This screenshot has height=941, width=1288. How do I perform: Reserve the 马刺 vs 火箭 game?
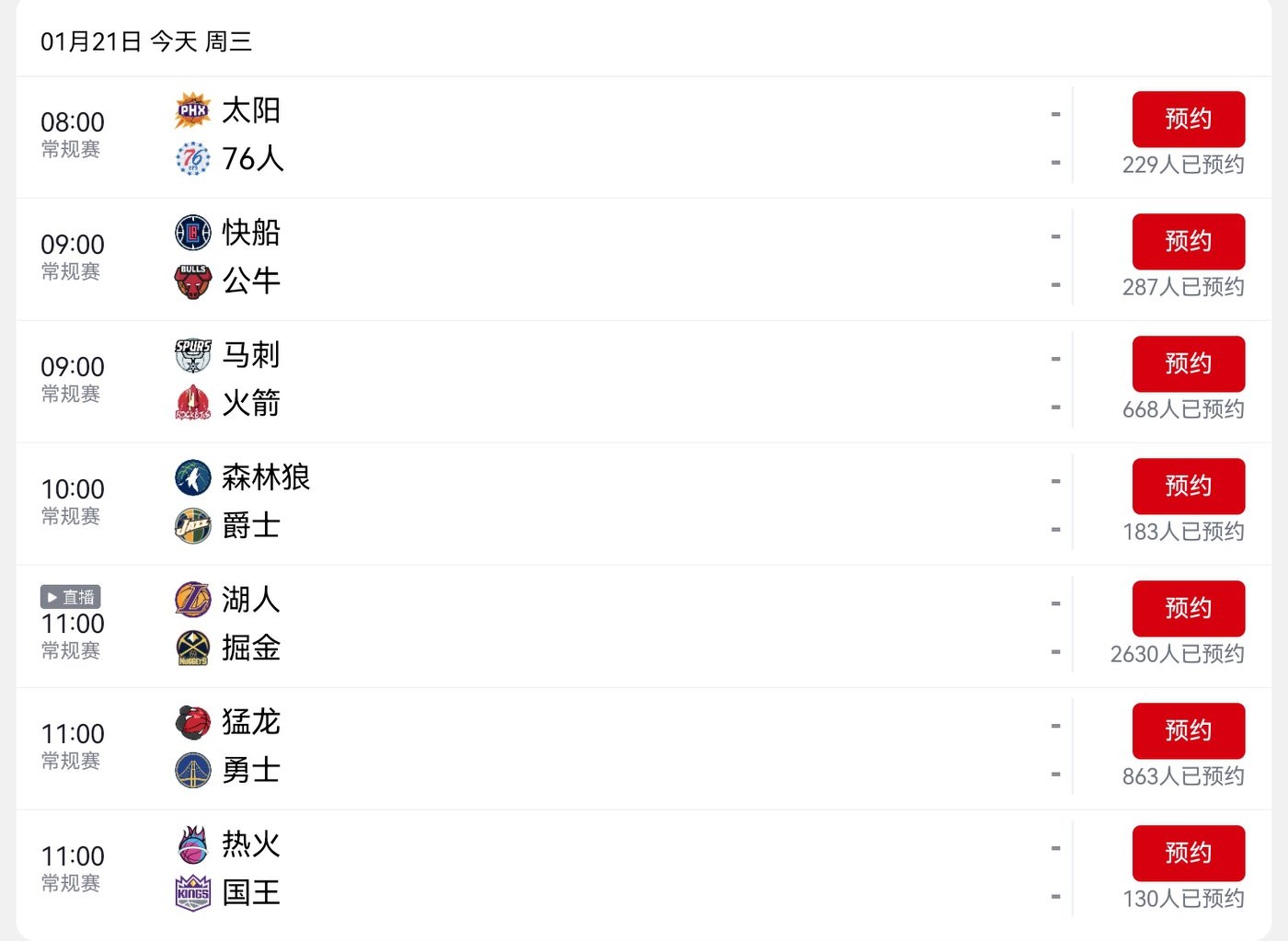point(1188,364)
